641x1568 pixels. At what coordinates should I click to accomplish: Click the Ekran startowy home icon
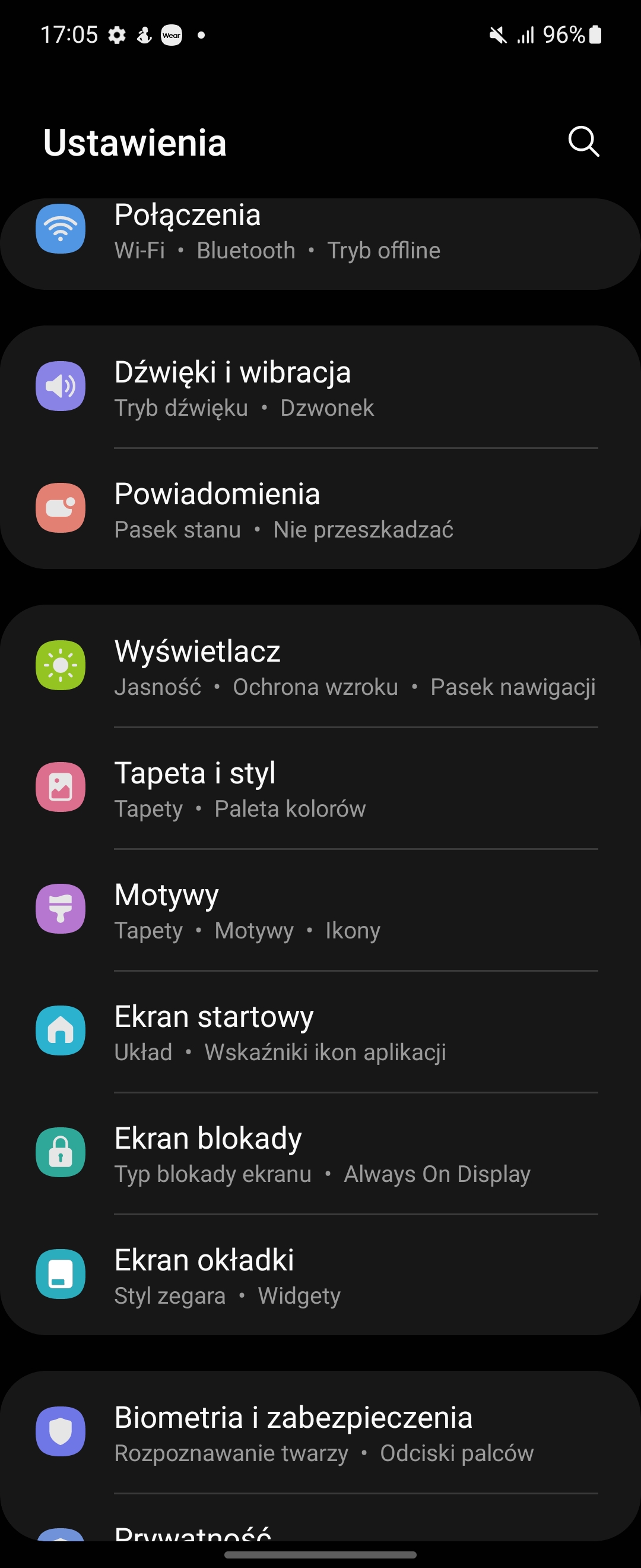click(x=61, y=1031)
